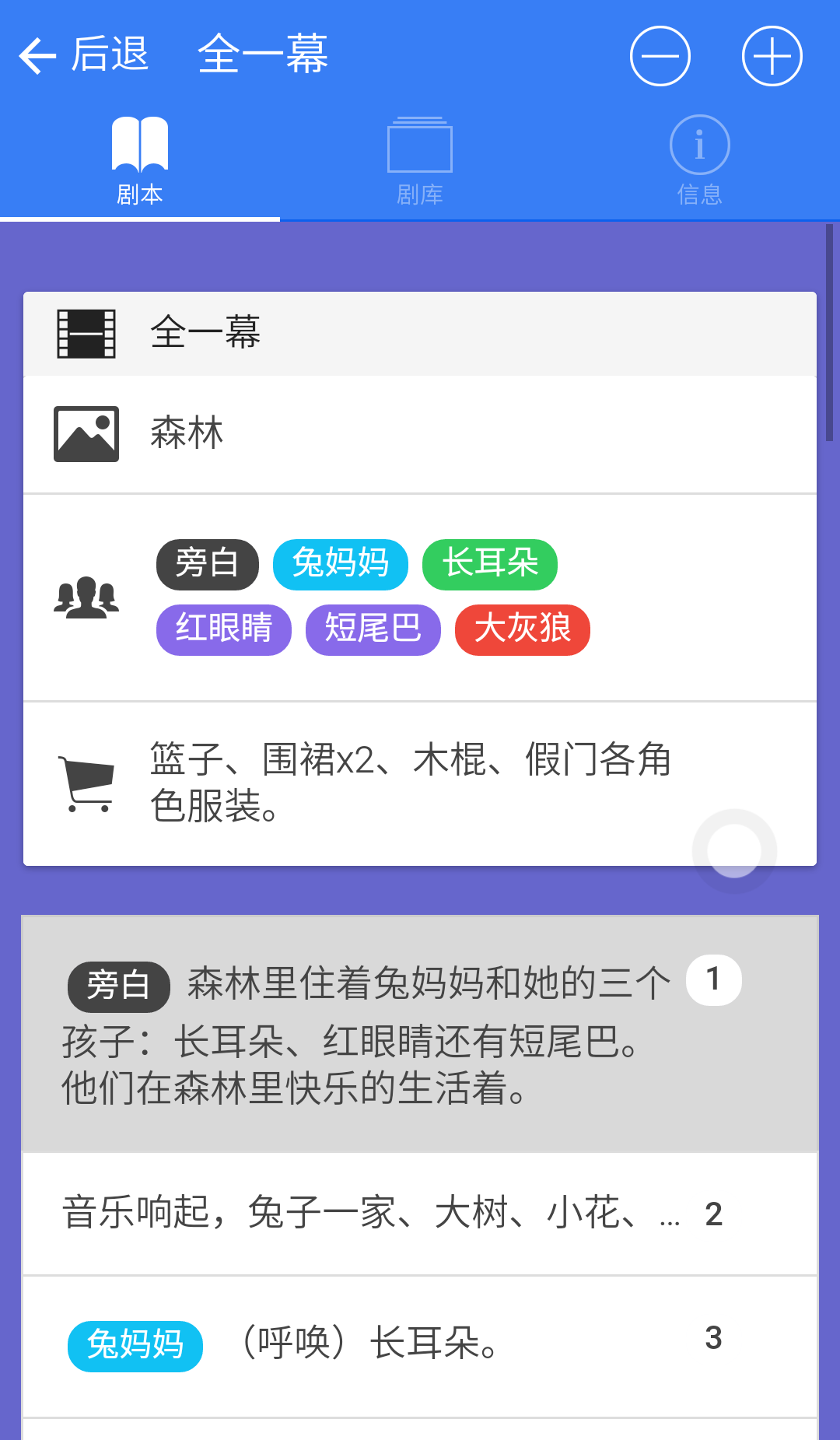This screenshot has width=840, height=1440.
Task: Select the 兔妈妈 character badge
Action: click(x=340, y=564)
